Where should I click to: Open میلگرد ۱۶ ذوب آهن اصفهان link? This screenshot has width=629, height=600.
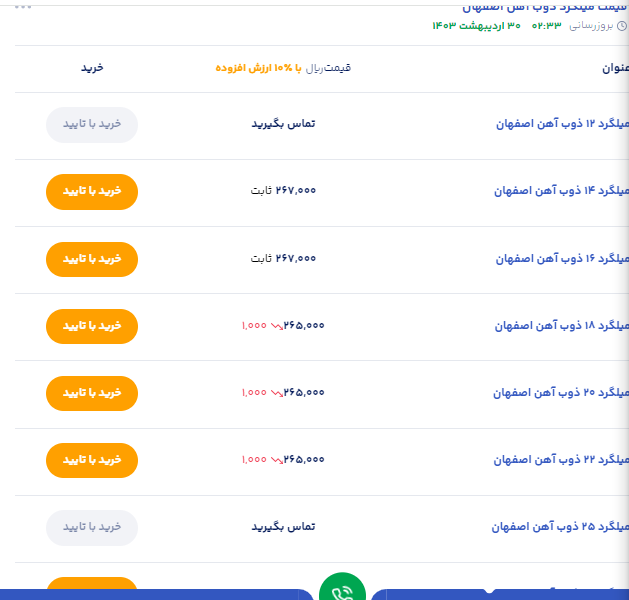562,258
